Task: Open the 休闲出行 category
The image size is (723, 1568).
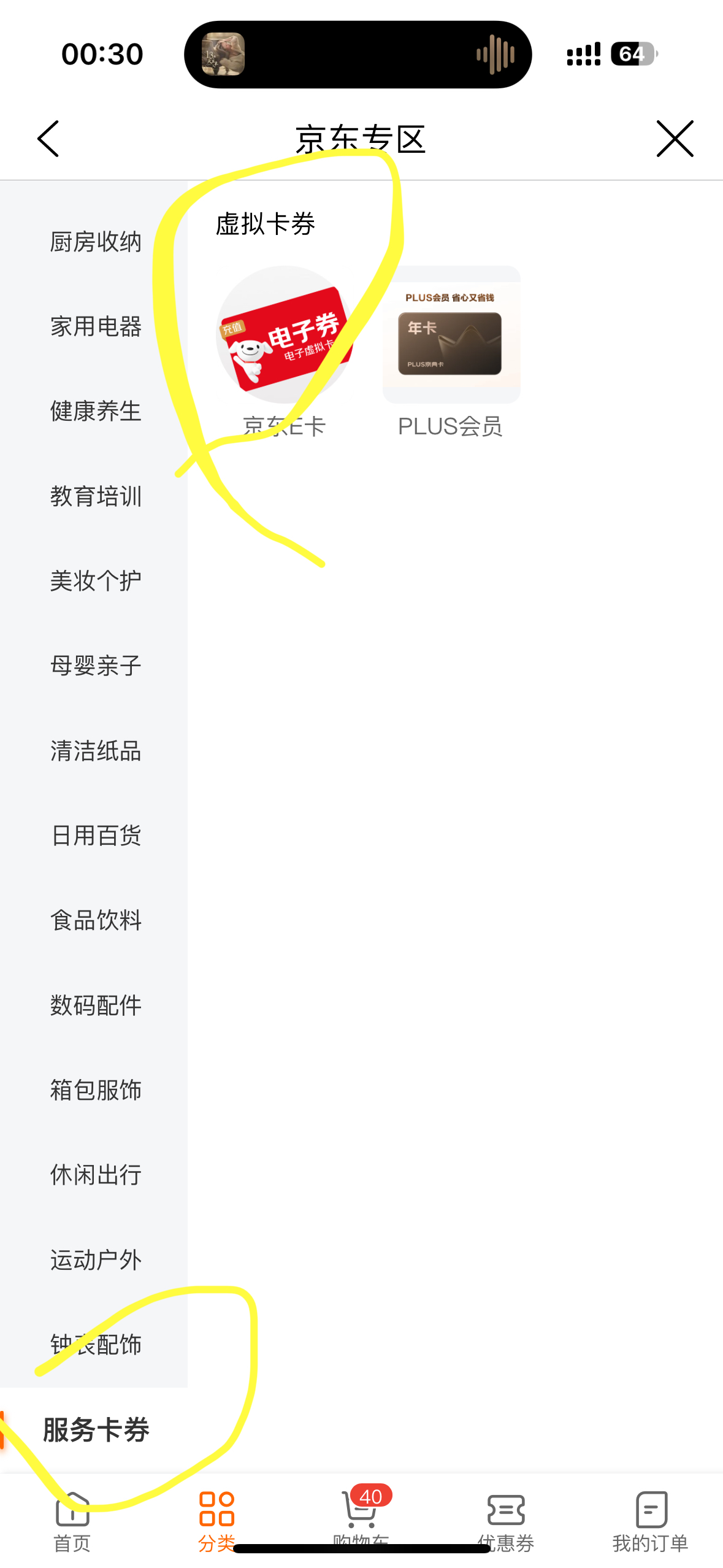Action: pos(96,1175)
